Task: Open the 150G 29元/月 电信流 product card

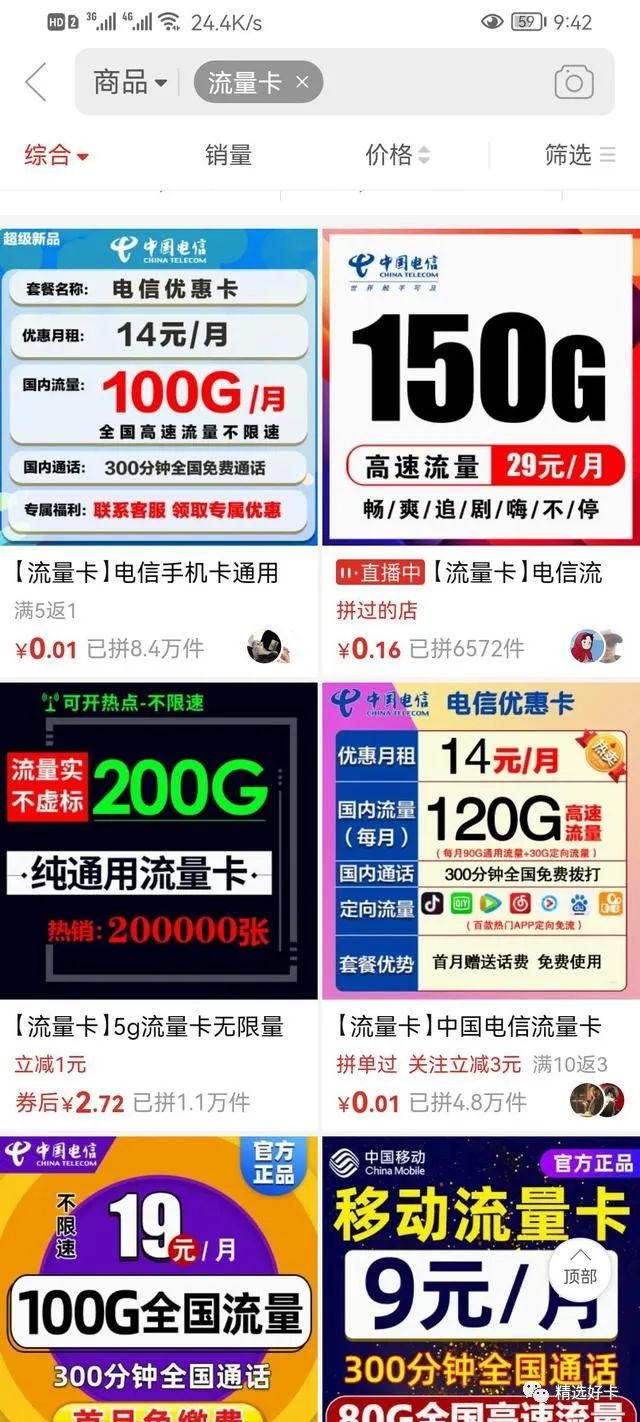Action: (481, 452)
